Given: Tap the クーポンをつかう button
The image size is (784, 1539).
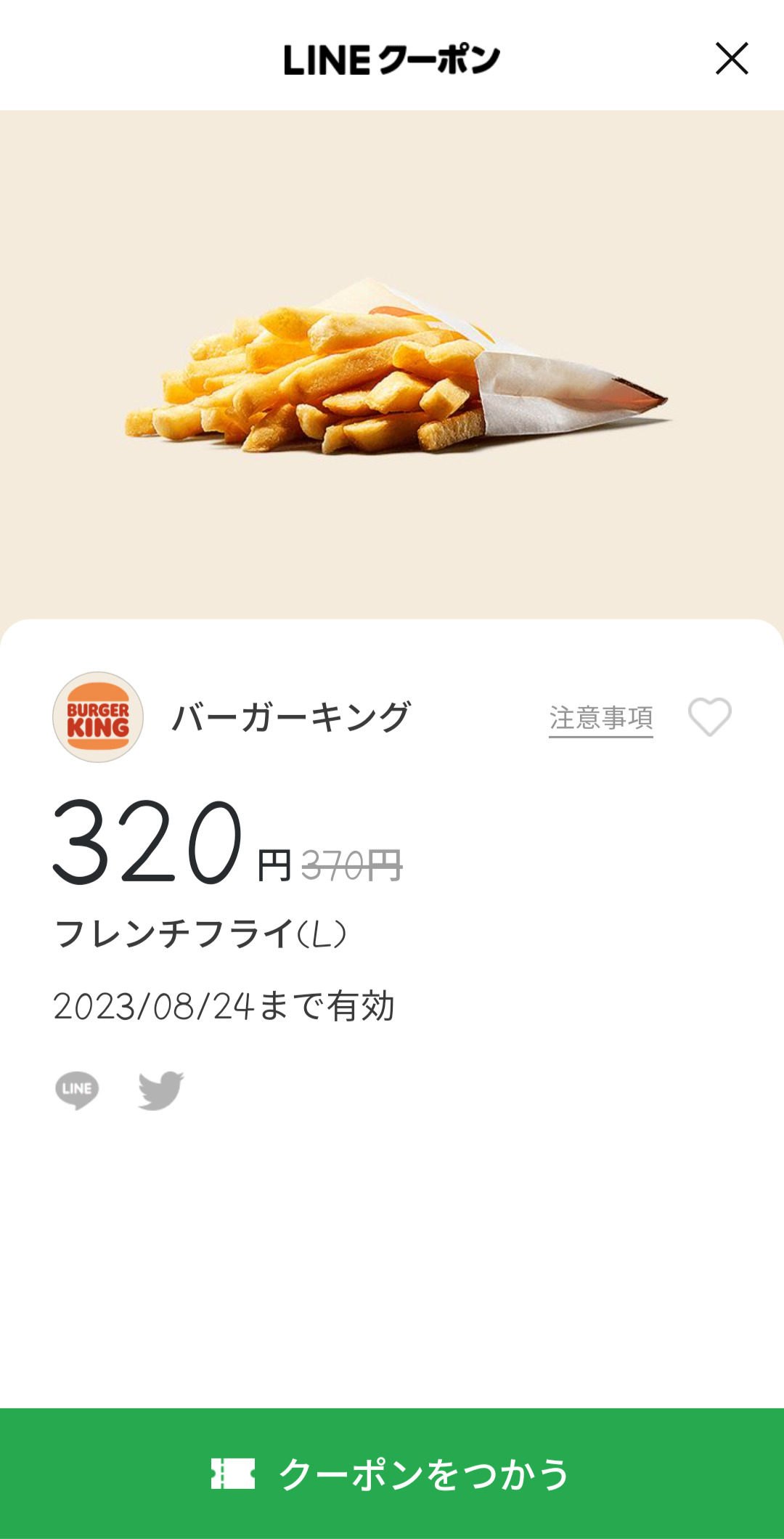Looking at the screenshot, I should [392, 1474].
